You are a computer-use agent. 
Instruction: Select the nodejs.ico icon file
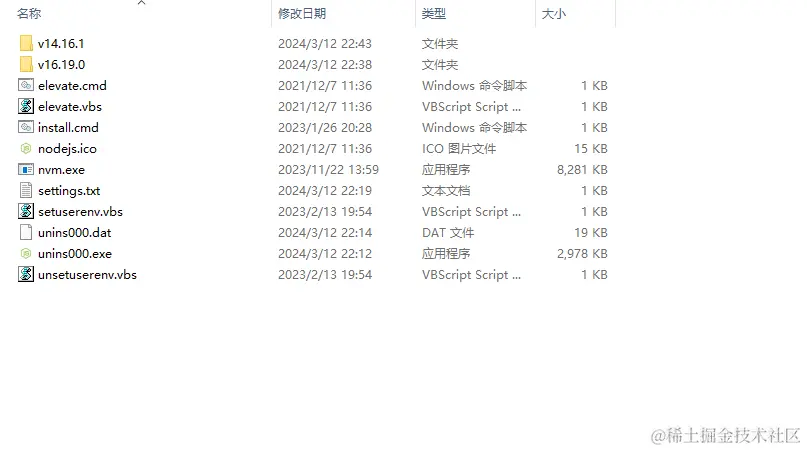[67, 149]
